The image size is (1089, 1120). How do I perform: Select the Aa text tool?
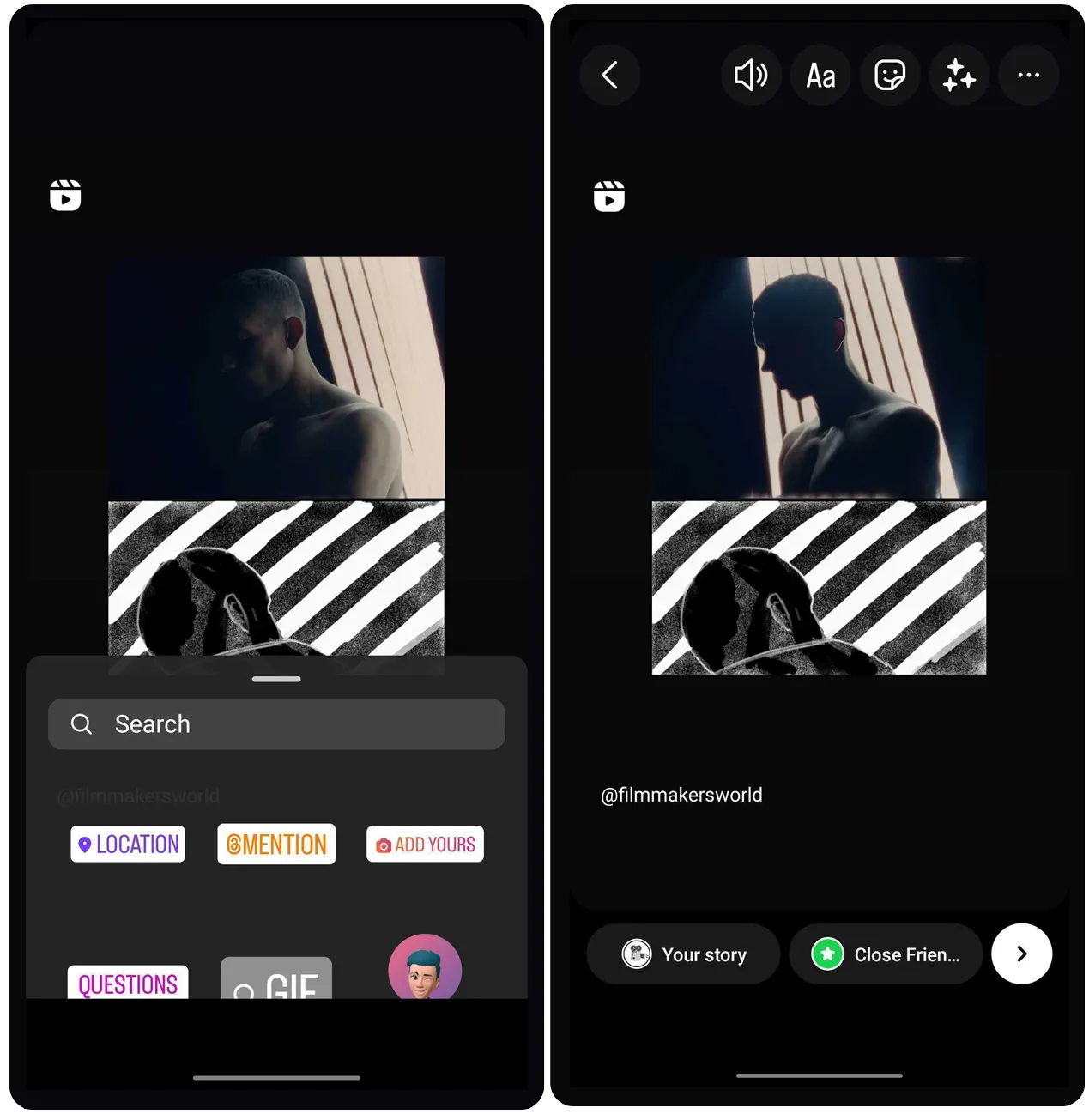(x=820, y=76)
